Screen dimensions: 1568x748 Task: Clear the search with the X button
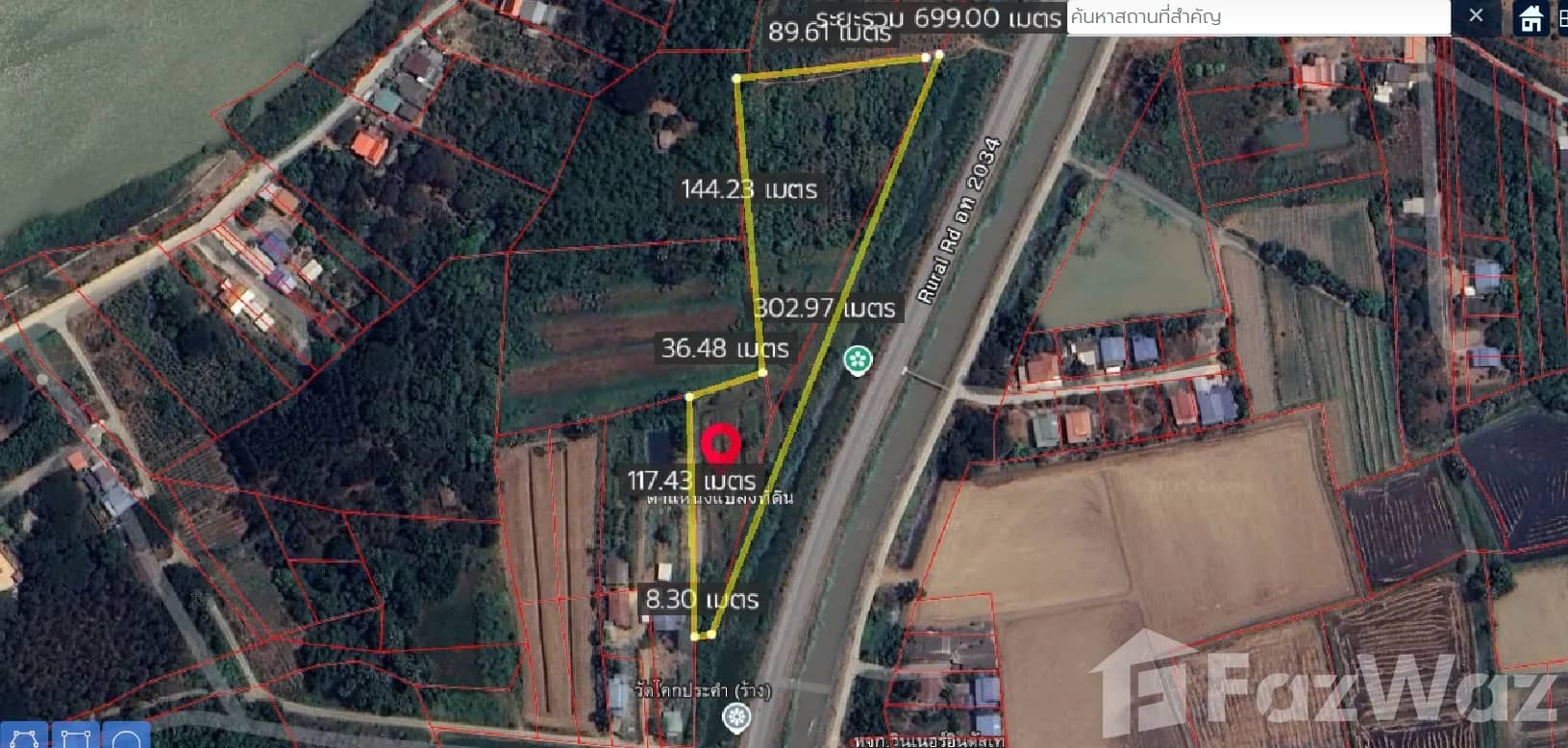pos(1476,15)
